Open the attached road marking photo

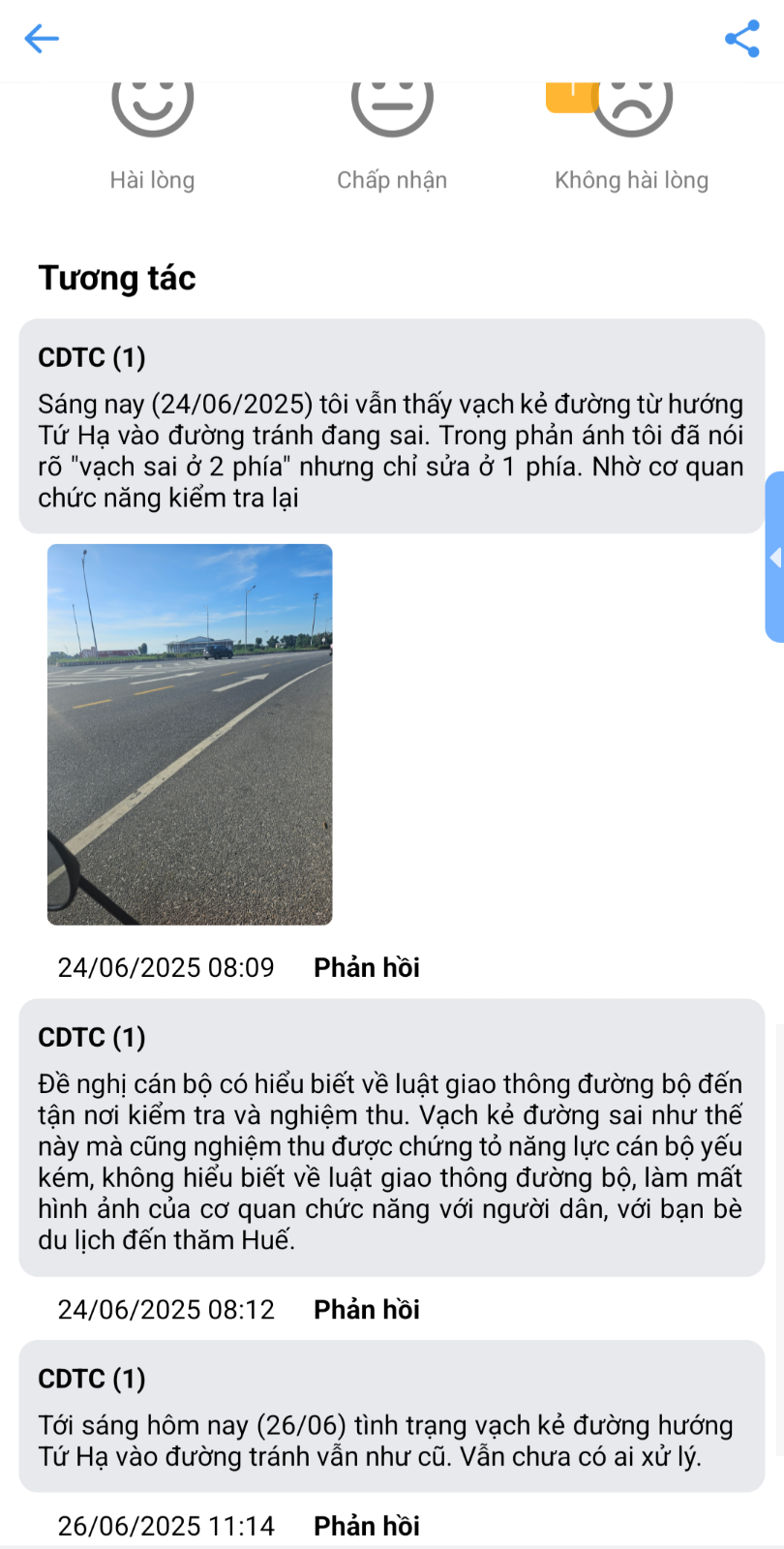[x=190, y=734]
